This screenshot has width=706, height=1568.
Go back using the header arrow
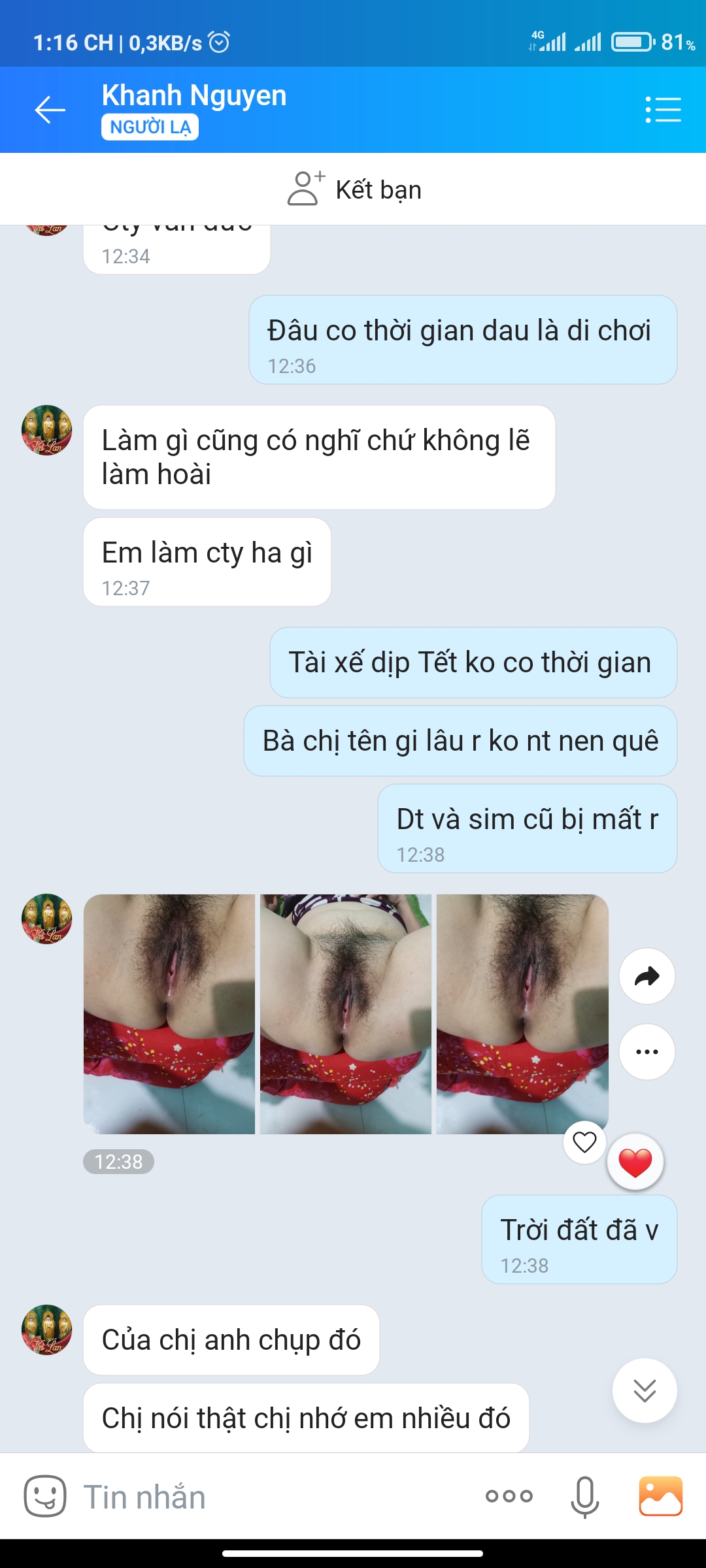[x=50, y=110]
